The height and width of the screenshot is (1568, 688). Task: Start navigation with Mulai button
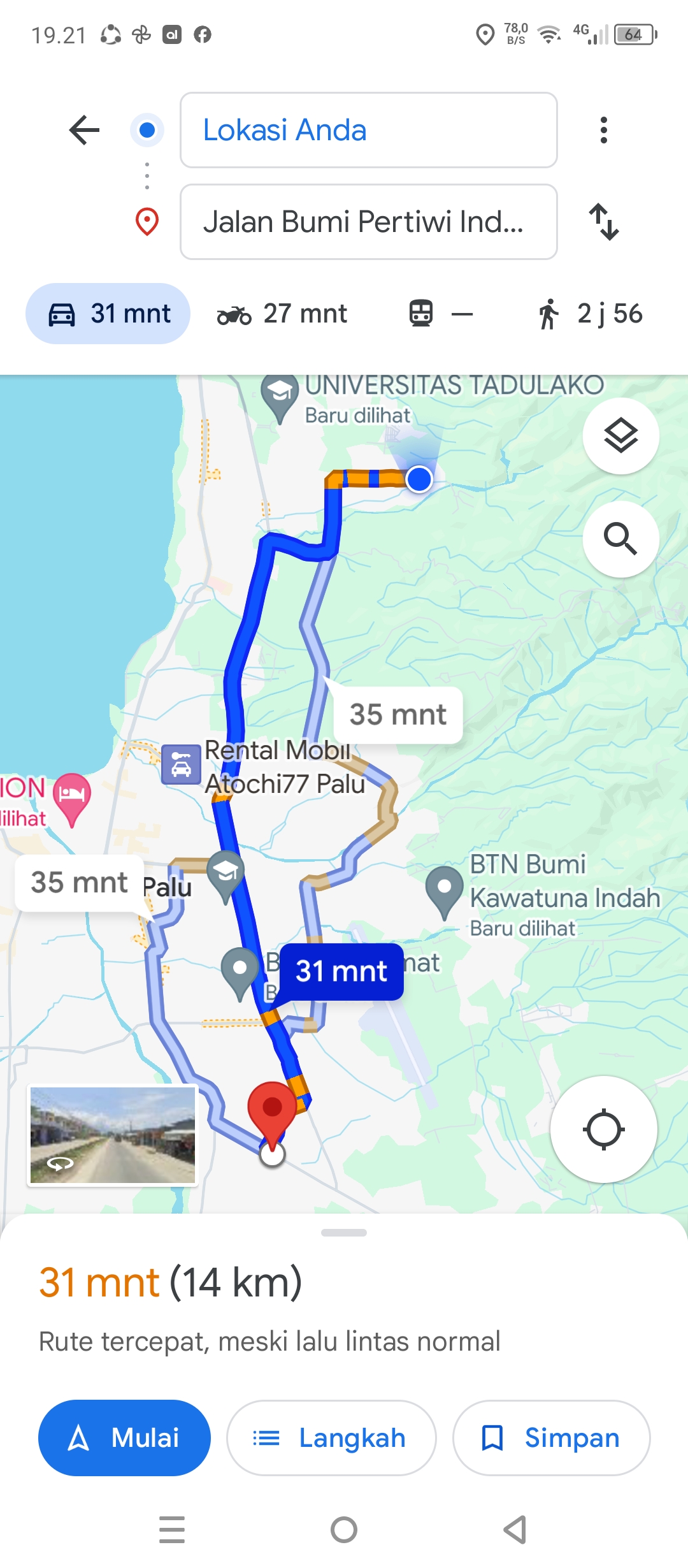[x=124, y=1438]
